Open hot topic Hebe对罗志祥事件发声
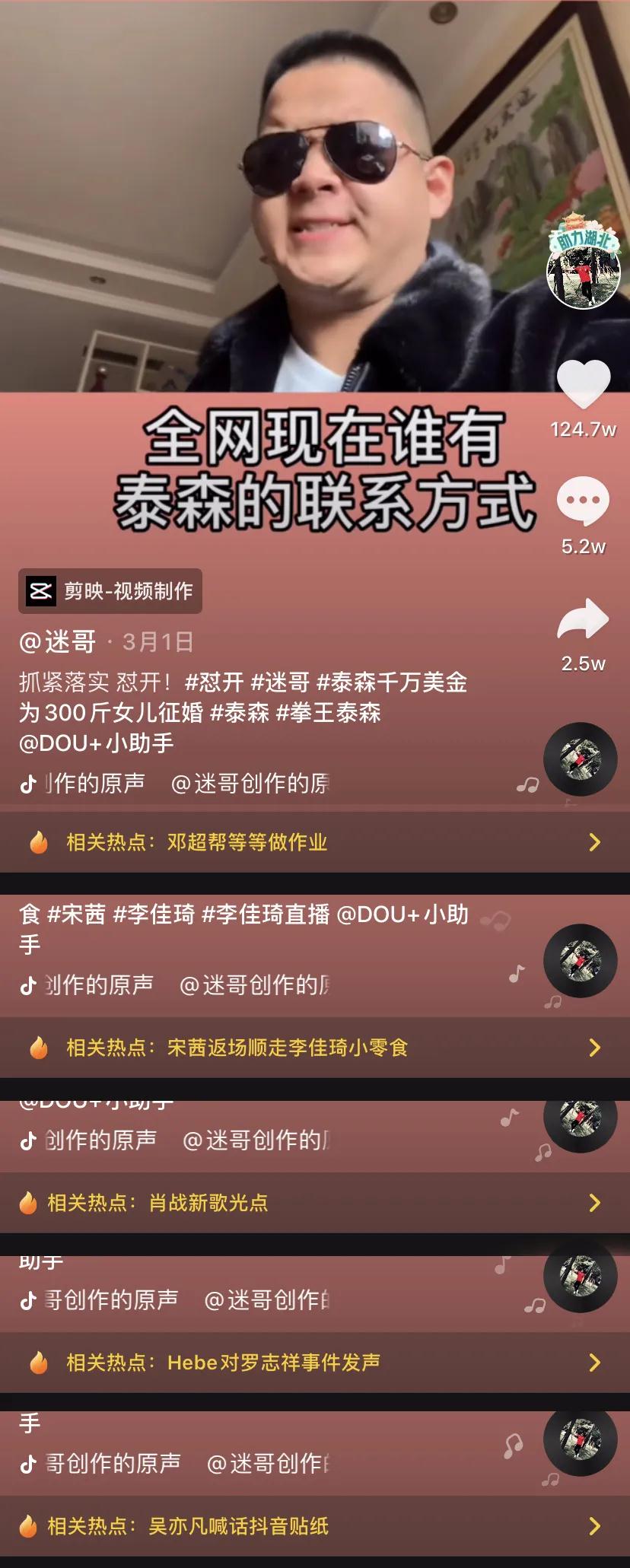Screen dimensions: 630x1568 tap(314, 1363)
